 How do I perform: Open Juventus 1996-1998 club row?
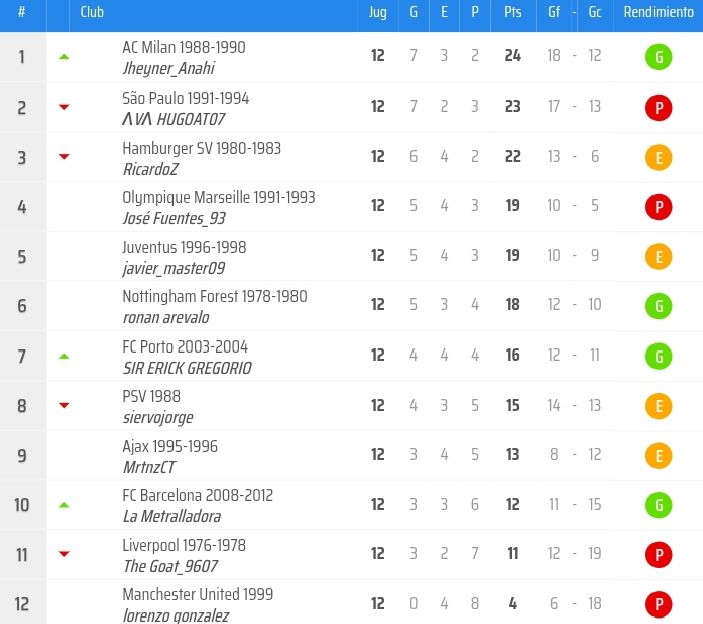pos(184,247)
